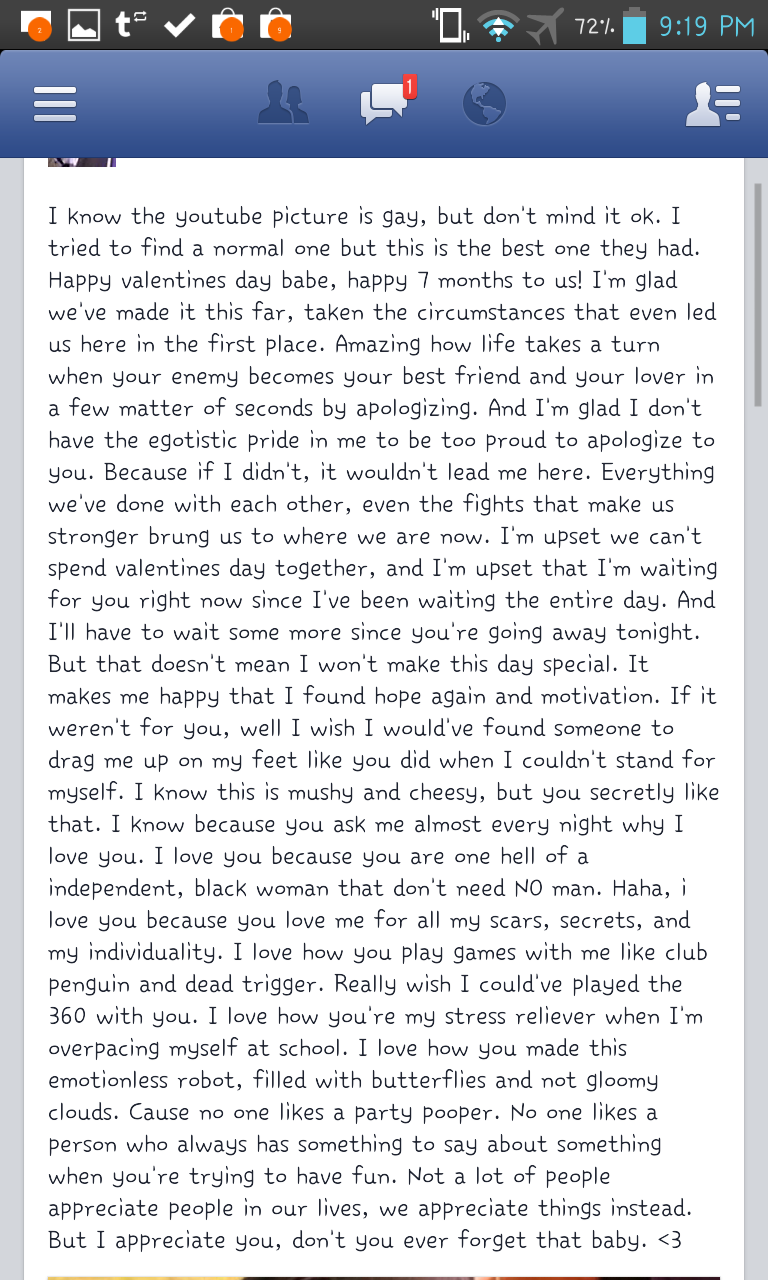This screenshot has width=768, height=1280.
Task: Open the friends chat sidebar
Action: (x=712, y=104)
